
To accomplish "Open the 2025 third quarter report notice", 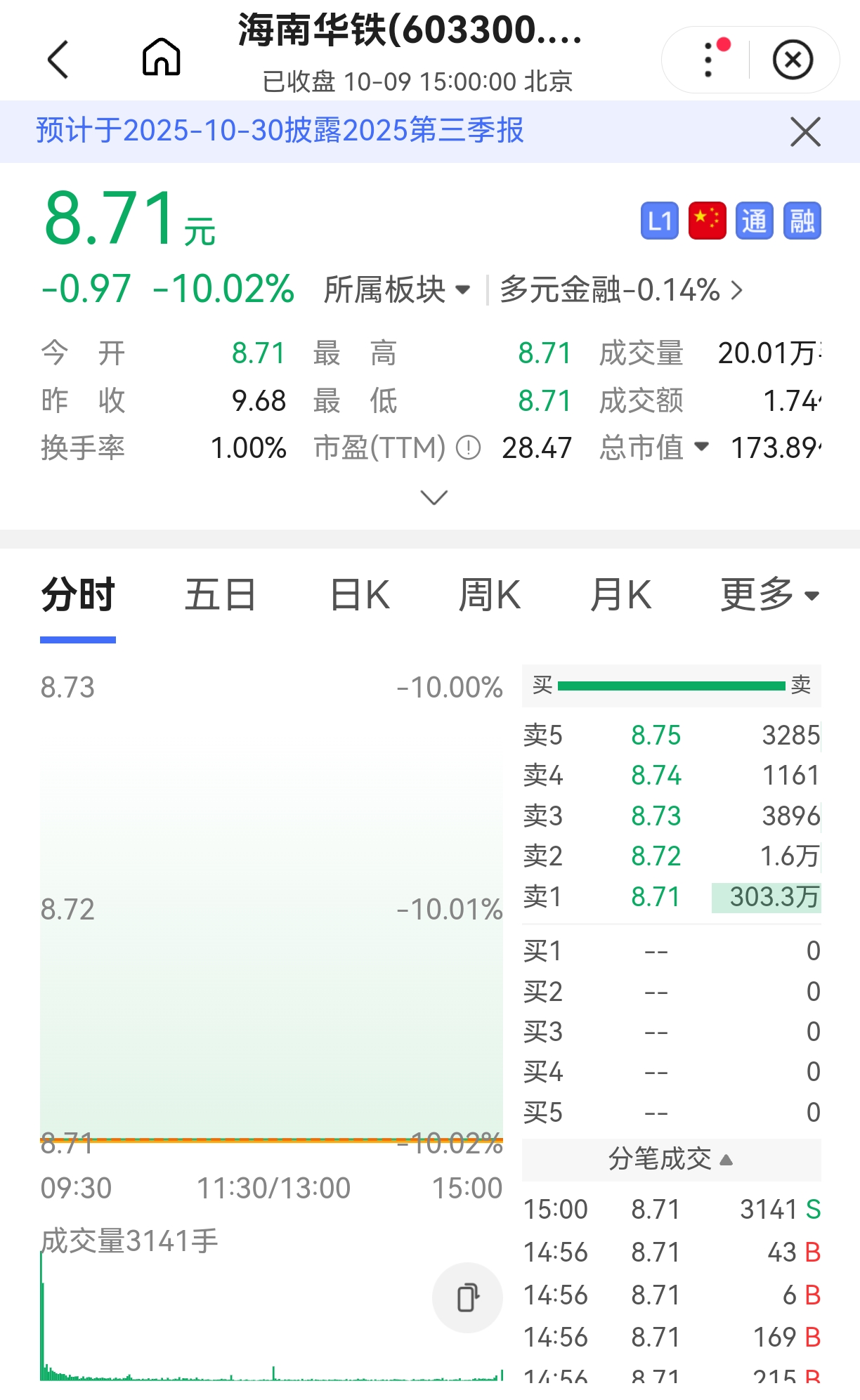I will pyautogui.click(x=280, y=131).
